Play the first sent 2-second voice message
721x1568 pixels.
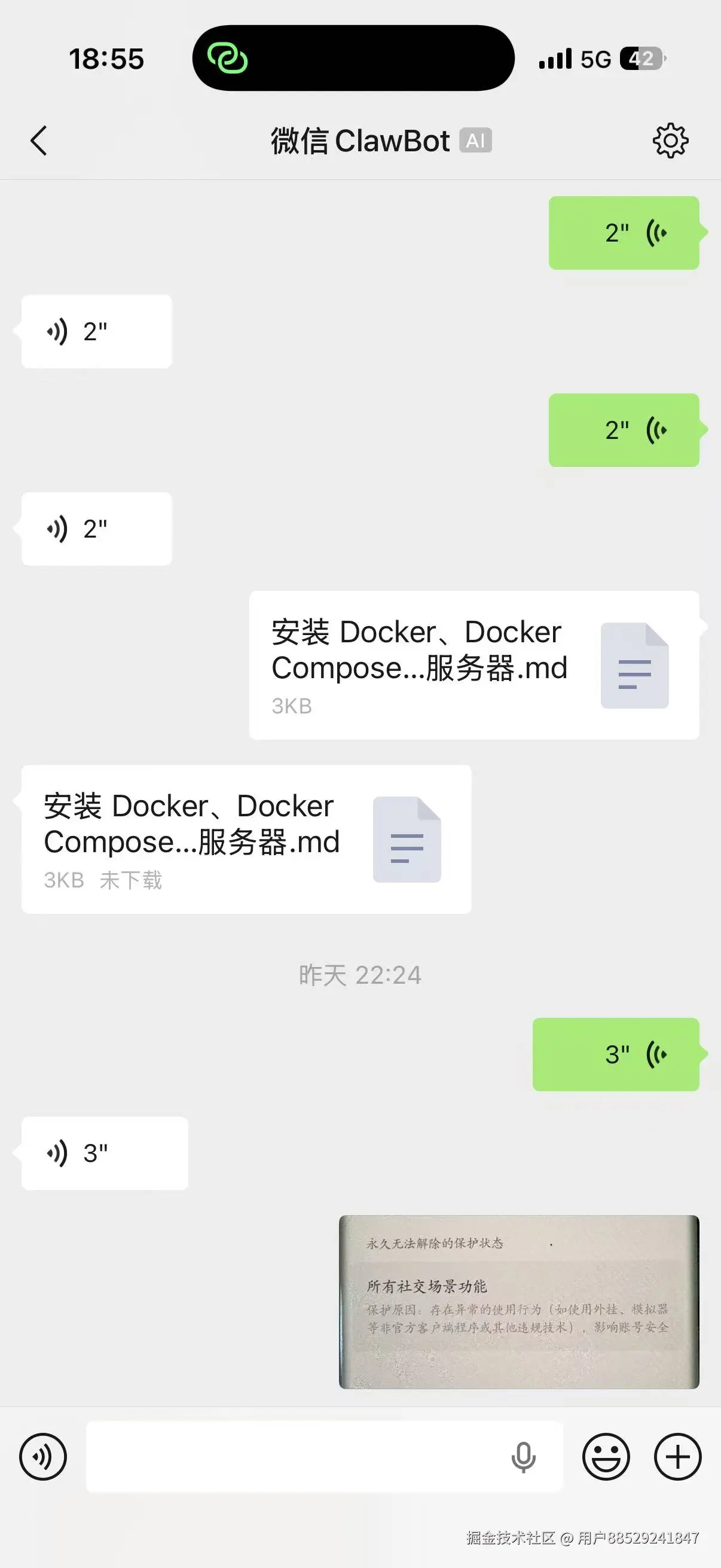tap(624, 233)
